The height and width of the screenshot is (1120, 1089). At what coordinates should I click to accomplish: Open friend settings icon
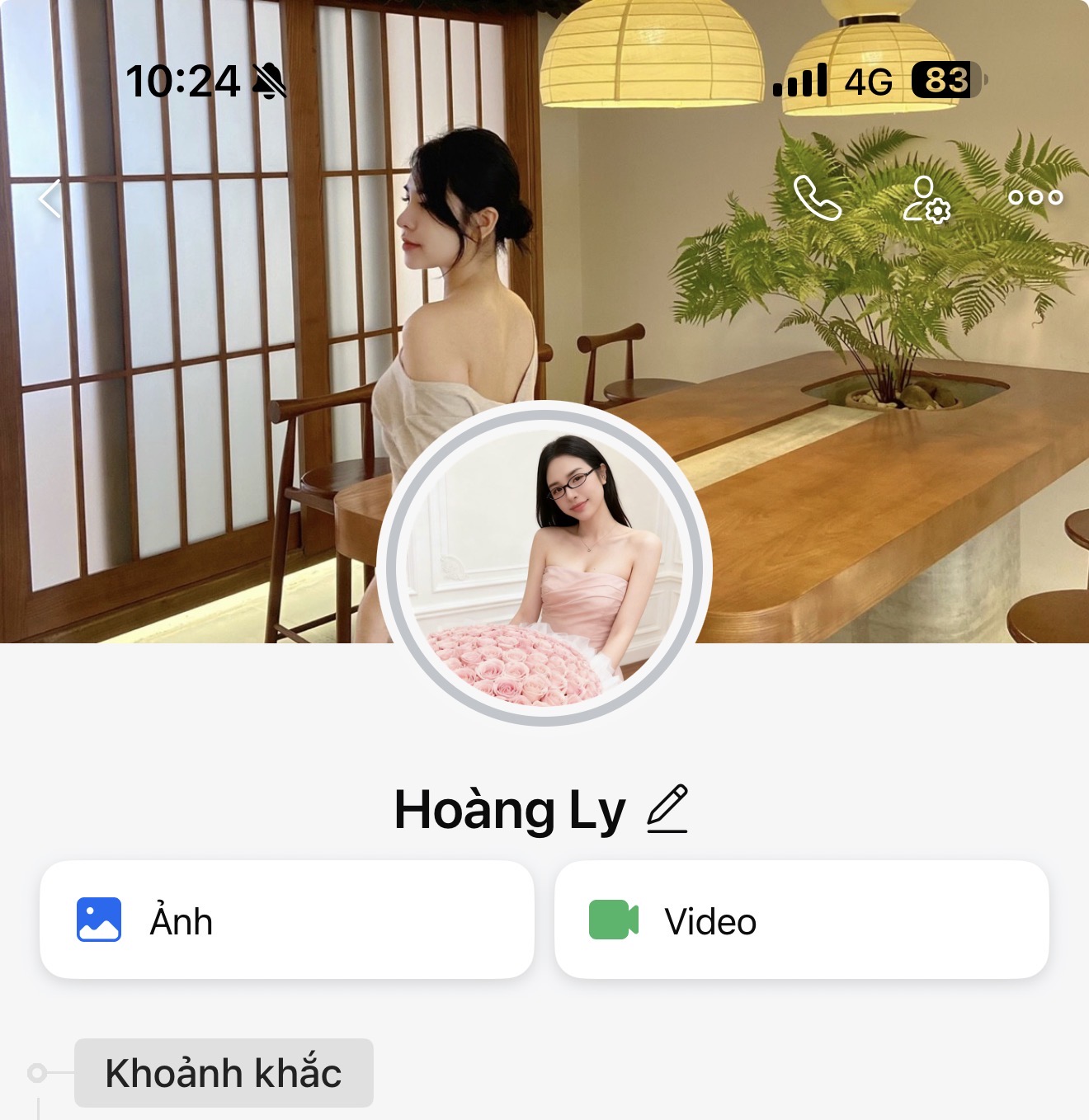926,199
